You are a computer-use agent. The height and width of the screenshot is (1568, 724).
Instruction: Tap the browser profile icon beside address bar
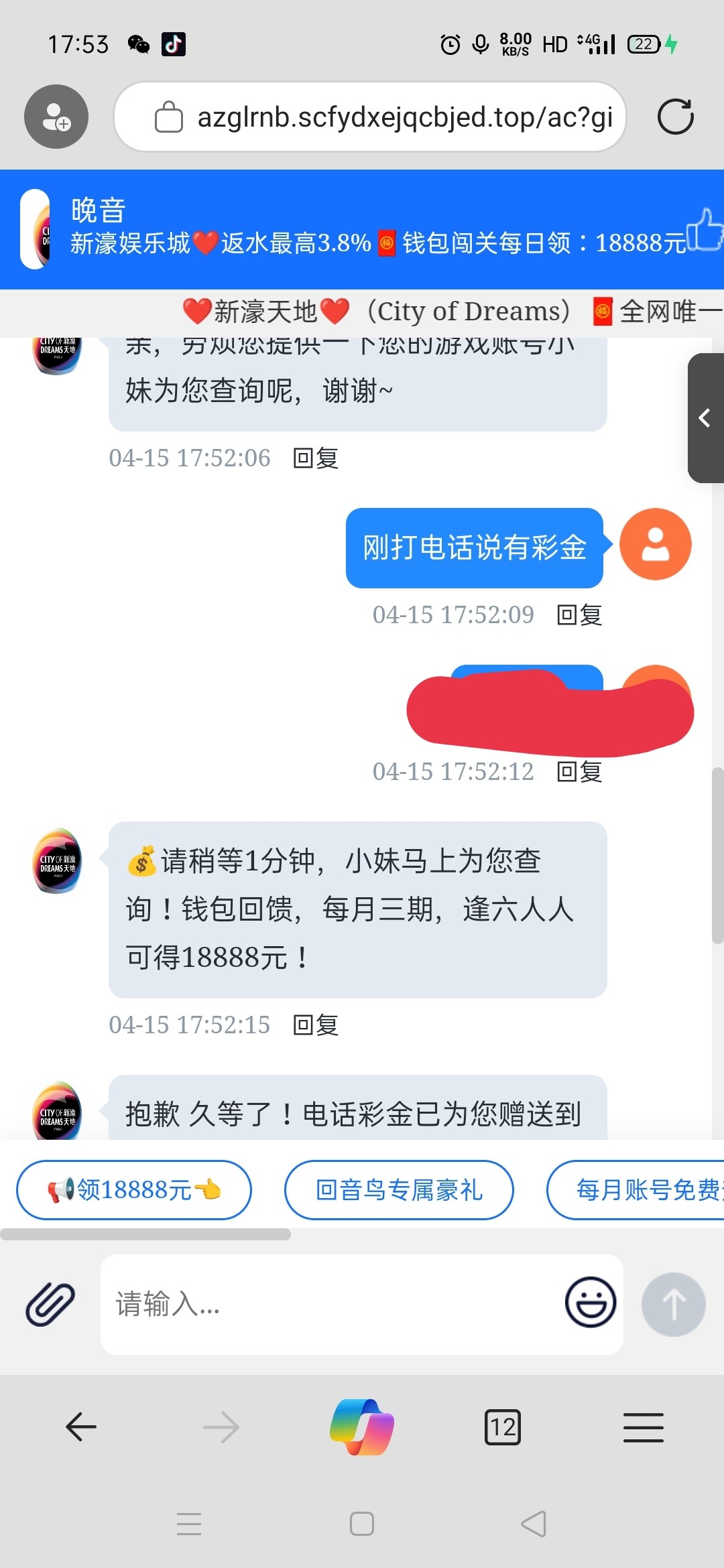(56, 117)
